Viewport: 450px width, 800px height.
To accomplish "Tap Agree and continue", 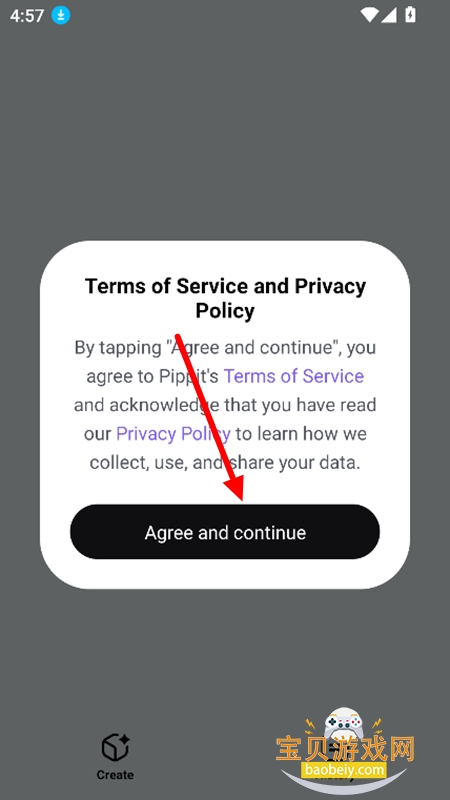I will 225,532.
